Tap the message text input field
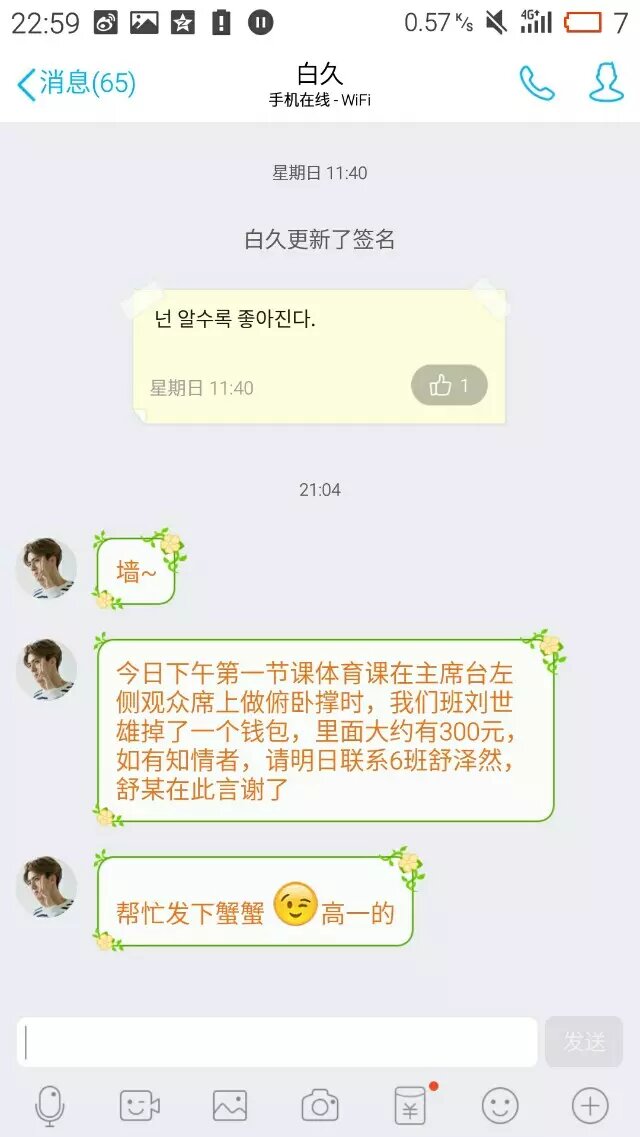 (277, 1042)
